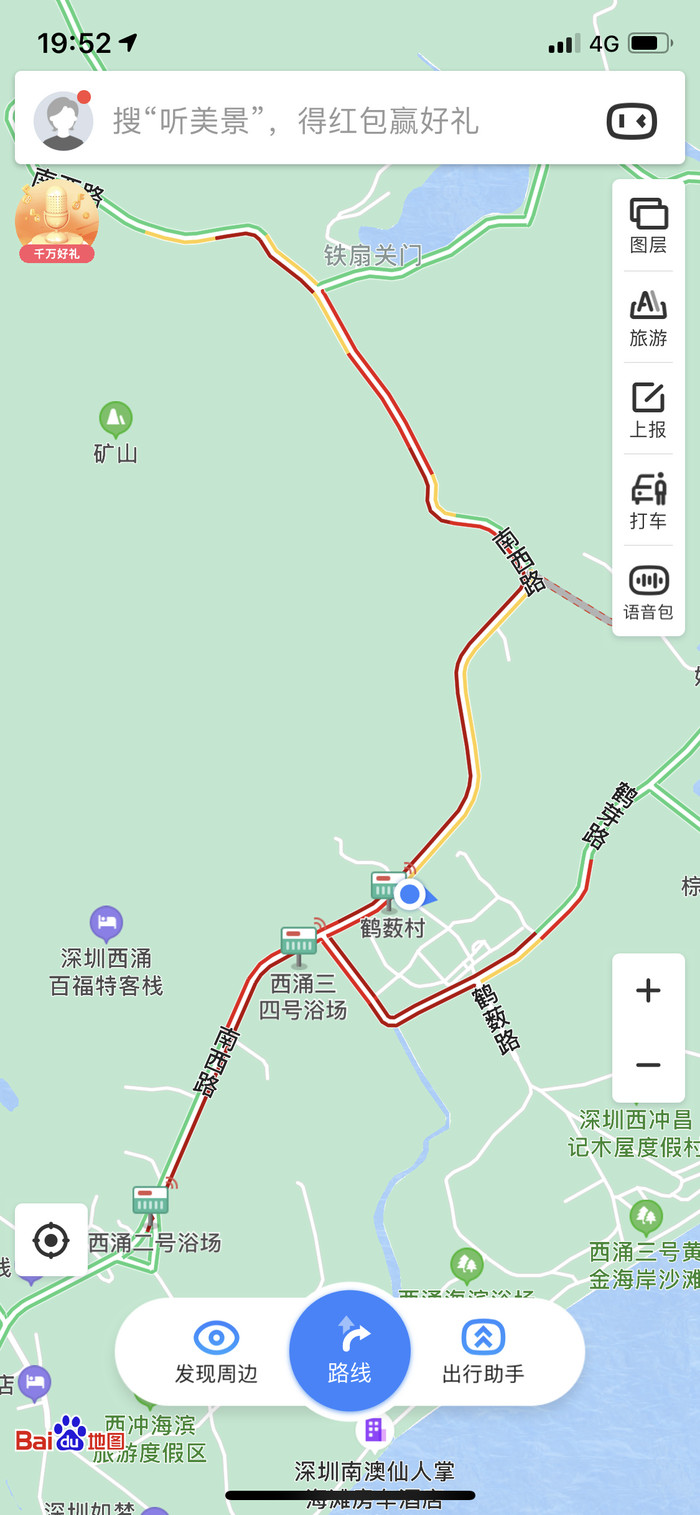Start route planning with 路线
Screen dimensions: 700x1515
click(x=349, y=1350)
